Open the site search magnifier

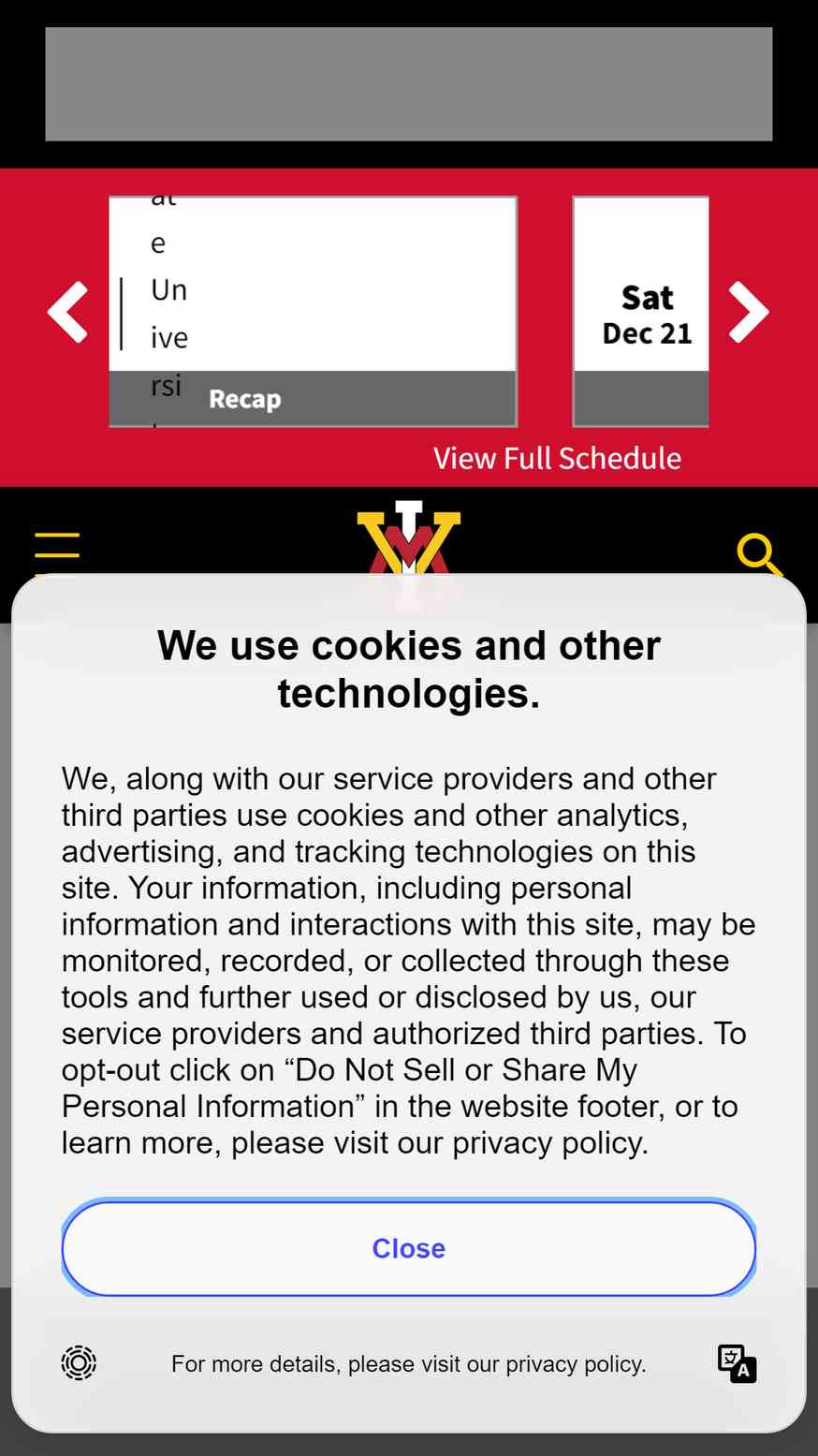click(x=759, y=555)
